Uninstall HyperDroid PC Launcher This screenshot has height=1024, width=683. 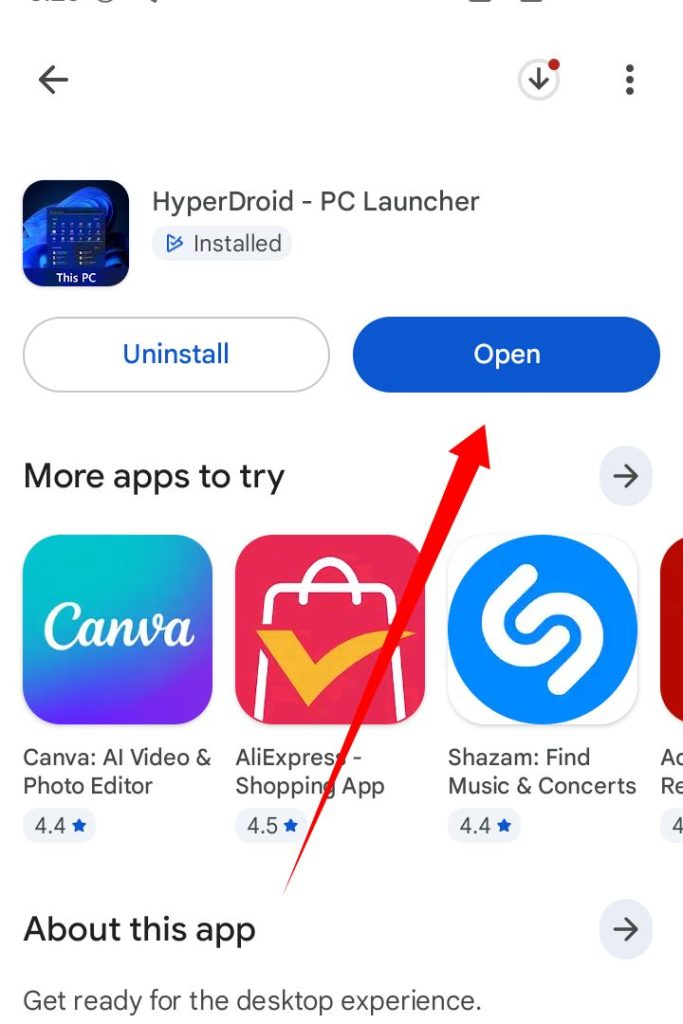click(176, 354)
